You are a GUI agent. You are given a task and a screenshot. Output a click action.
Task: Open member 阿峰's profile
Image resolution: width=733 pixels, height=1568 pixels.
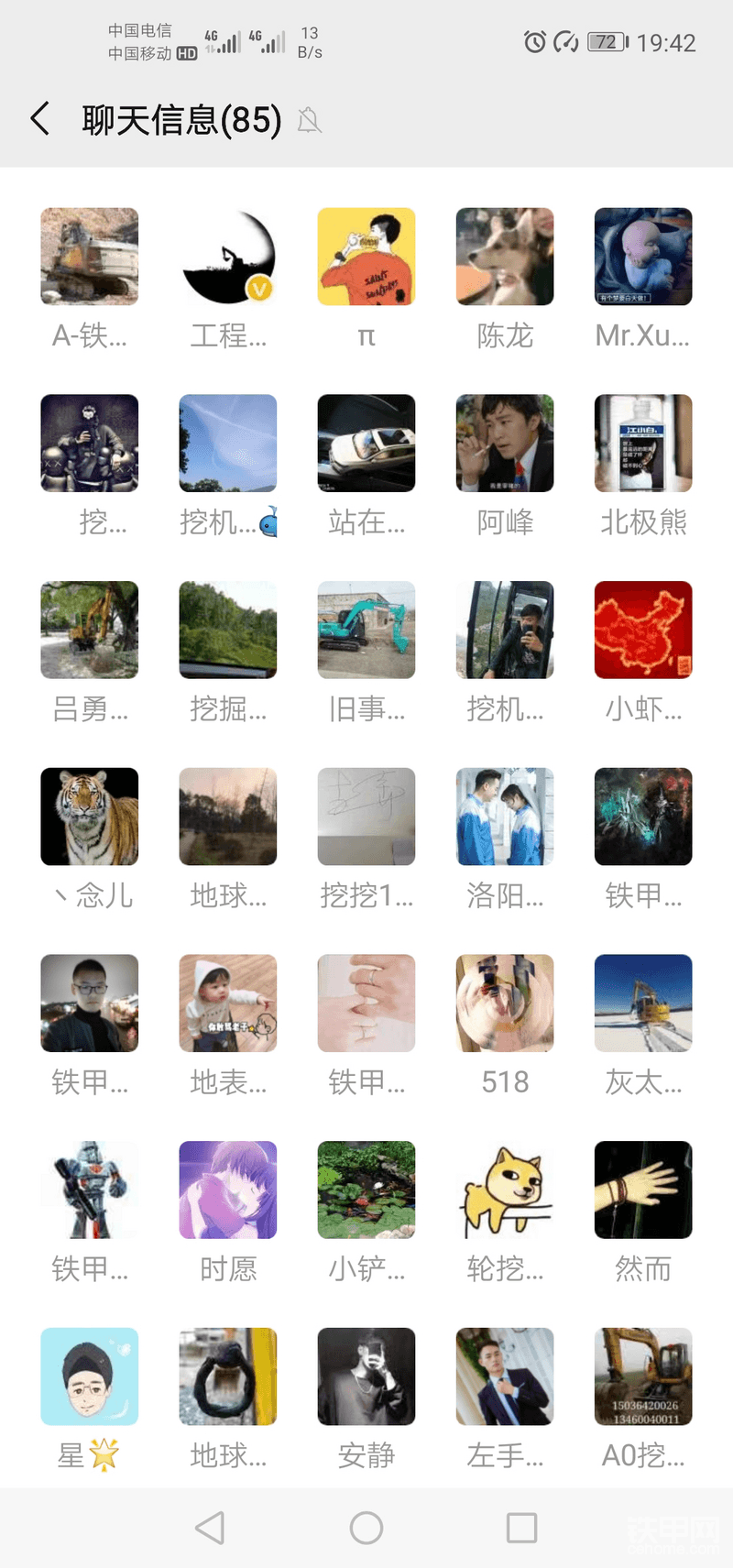[505, 444]
